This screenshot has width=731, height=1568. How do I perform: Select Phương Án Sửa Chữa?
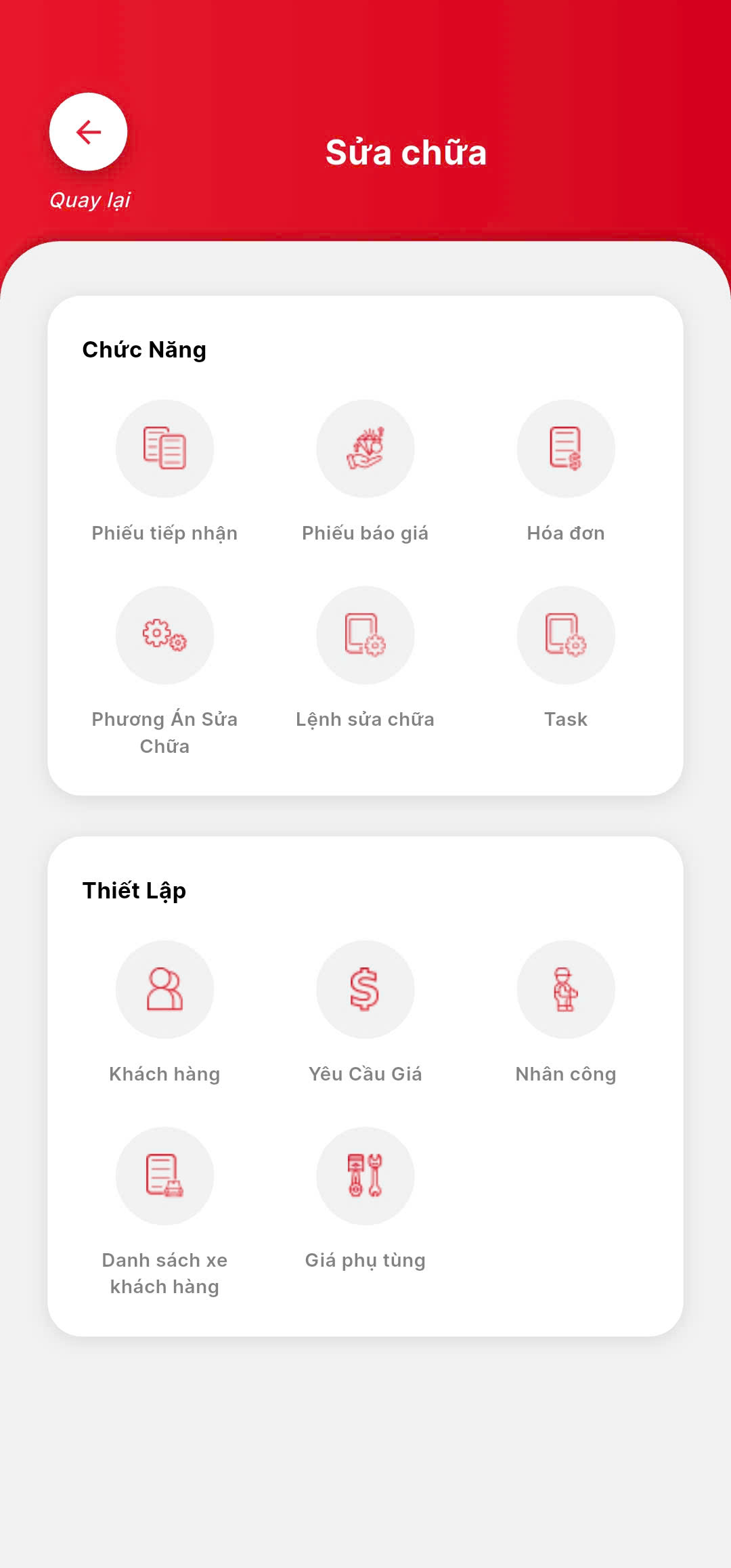[164, 635]
